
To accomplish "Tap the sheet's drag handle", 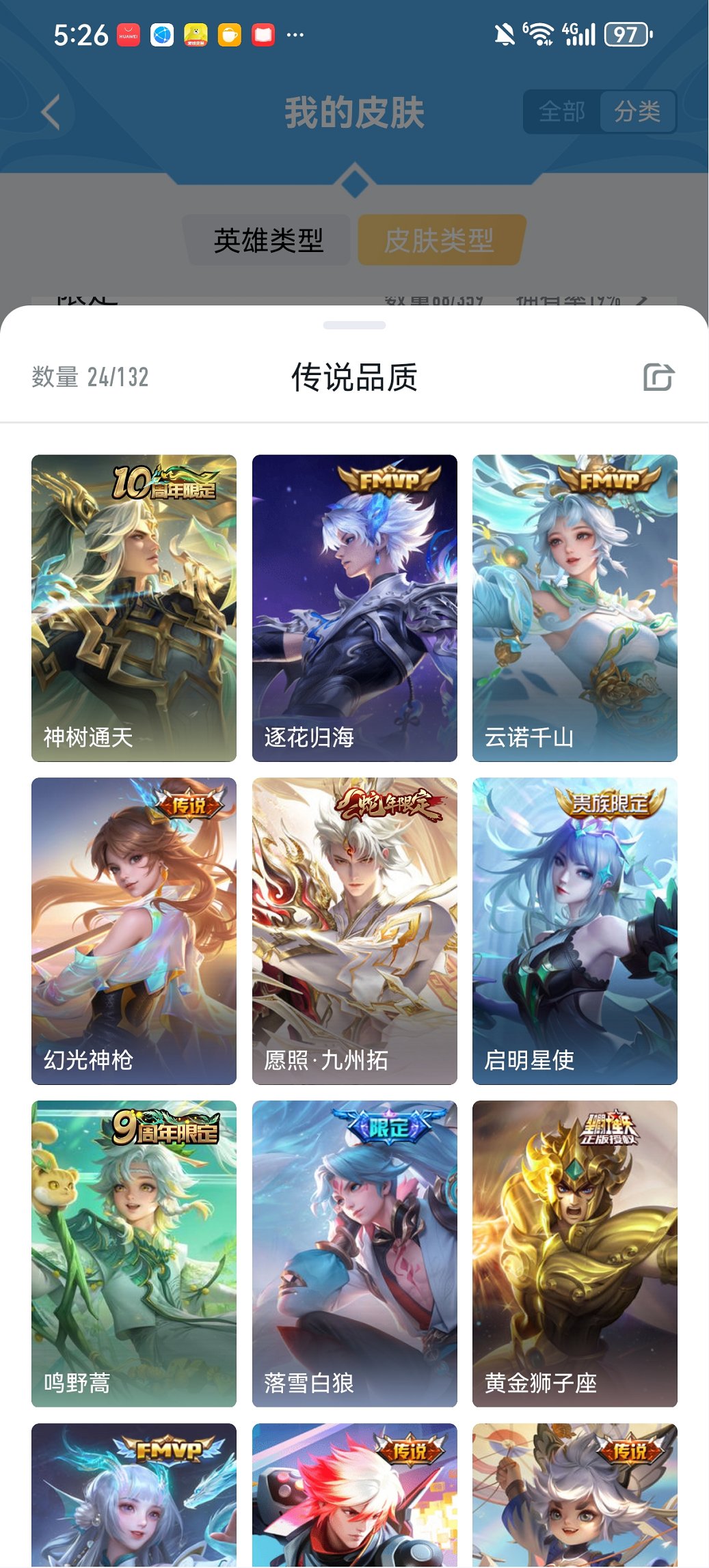I will (354, 325).
